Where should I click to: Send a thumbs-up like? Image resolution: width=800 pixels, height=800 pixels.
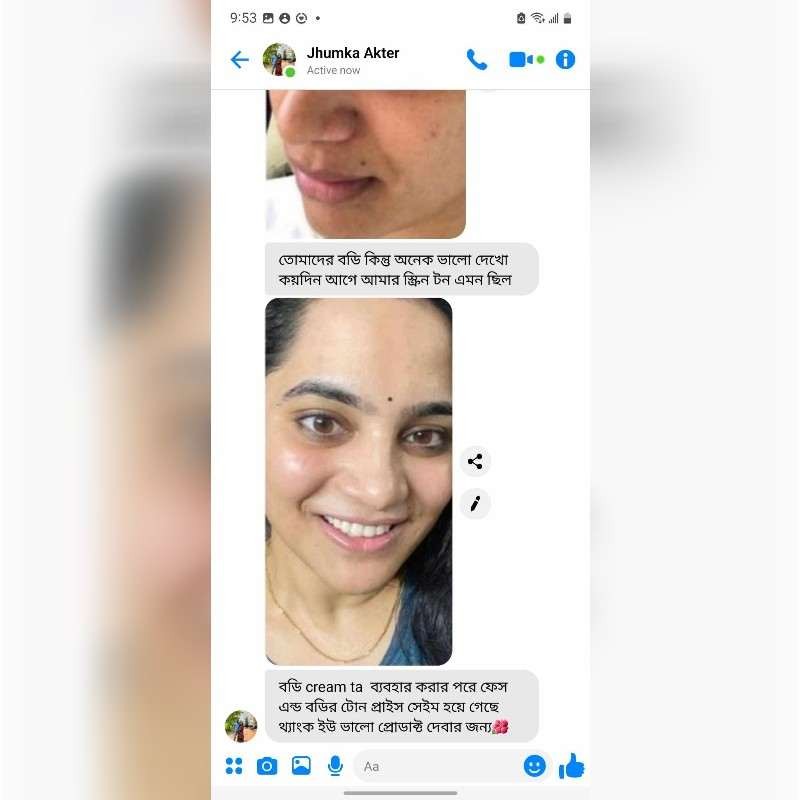pyautogui.click(x=571, y=766)
